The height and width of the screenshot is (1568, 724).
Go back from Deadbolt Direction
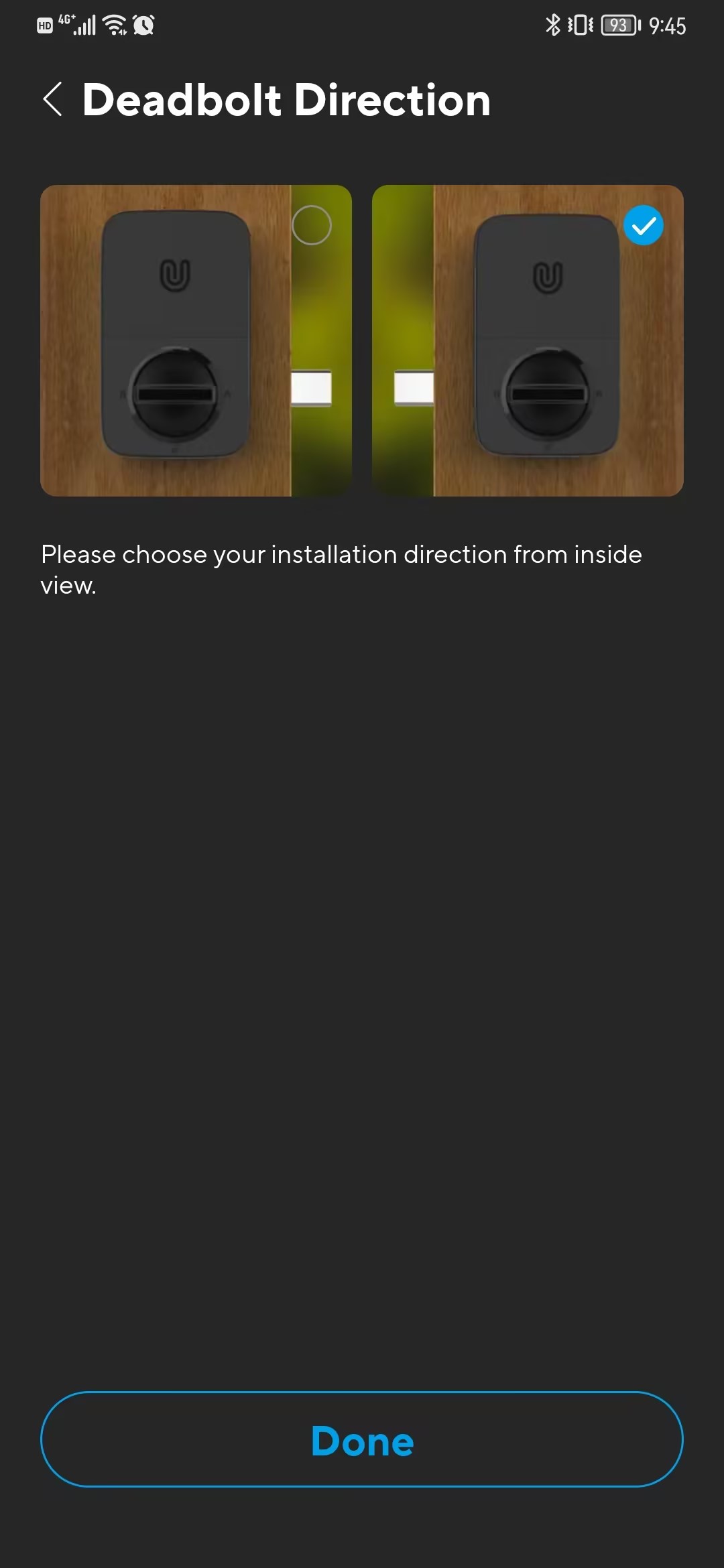(x=53, y=100)
